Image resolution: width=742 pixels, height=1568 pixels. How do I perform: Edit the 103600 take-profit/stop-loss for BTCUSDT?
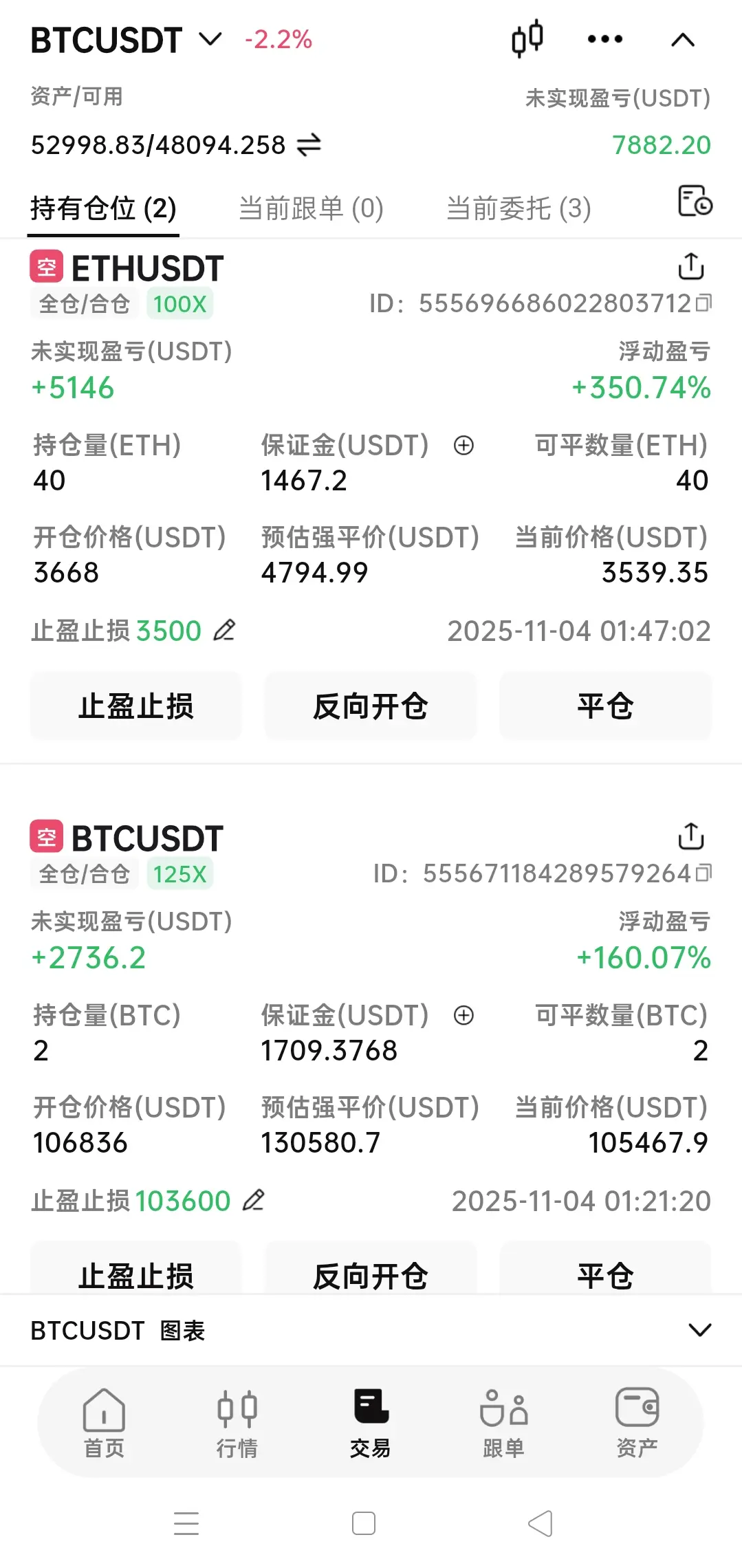point(254,1200)
